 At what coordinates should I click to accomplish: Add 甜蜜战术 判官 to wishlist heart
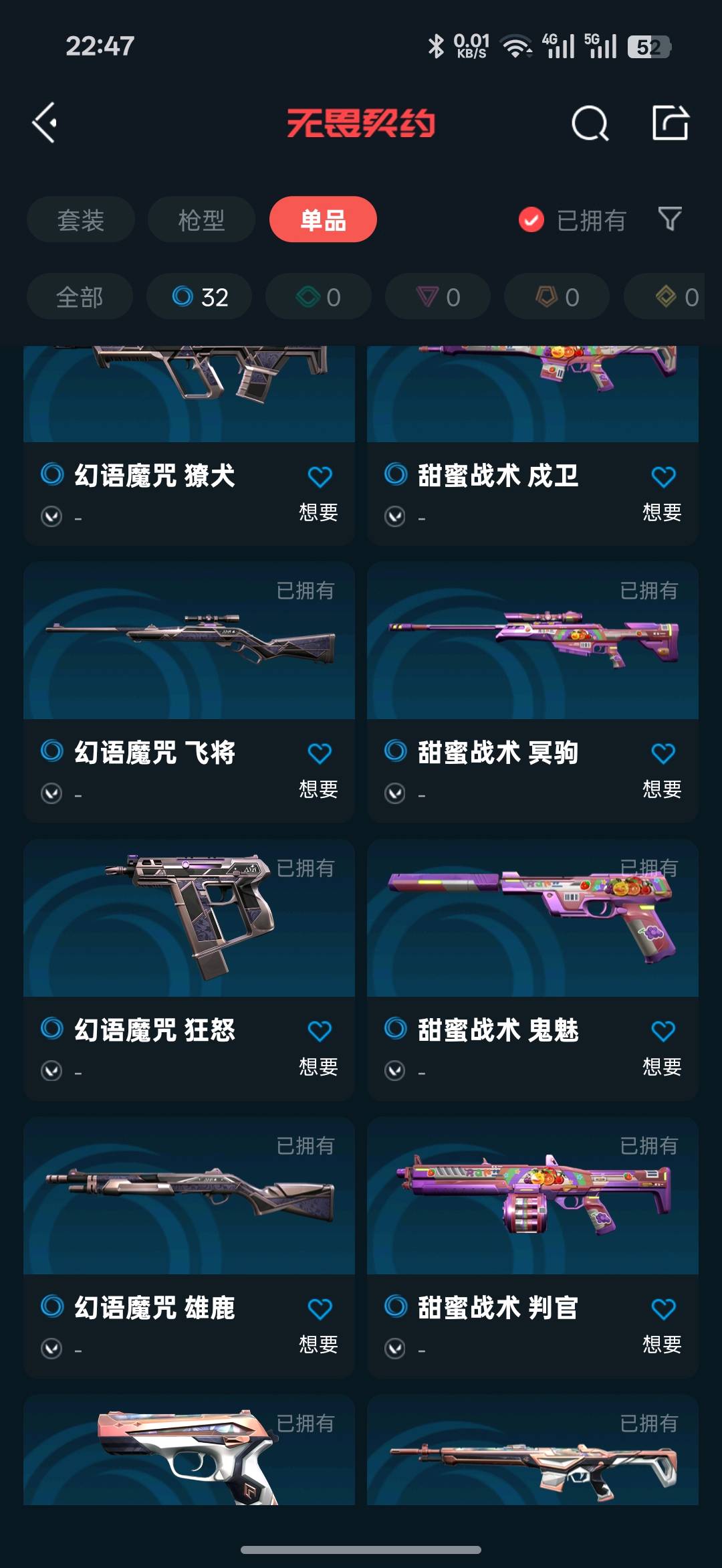pos(663,1309)
